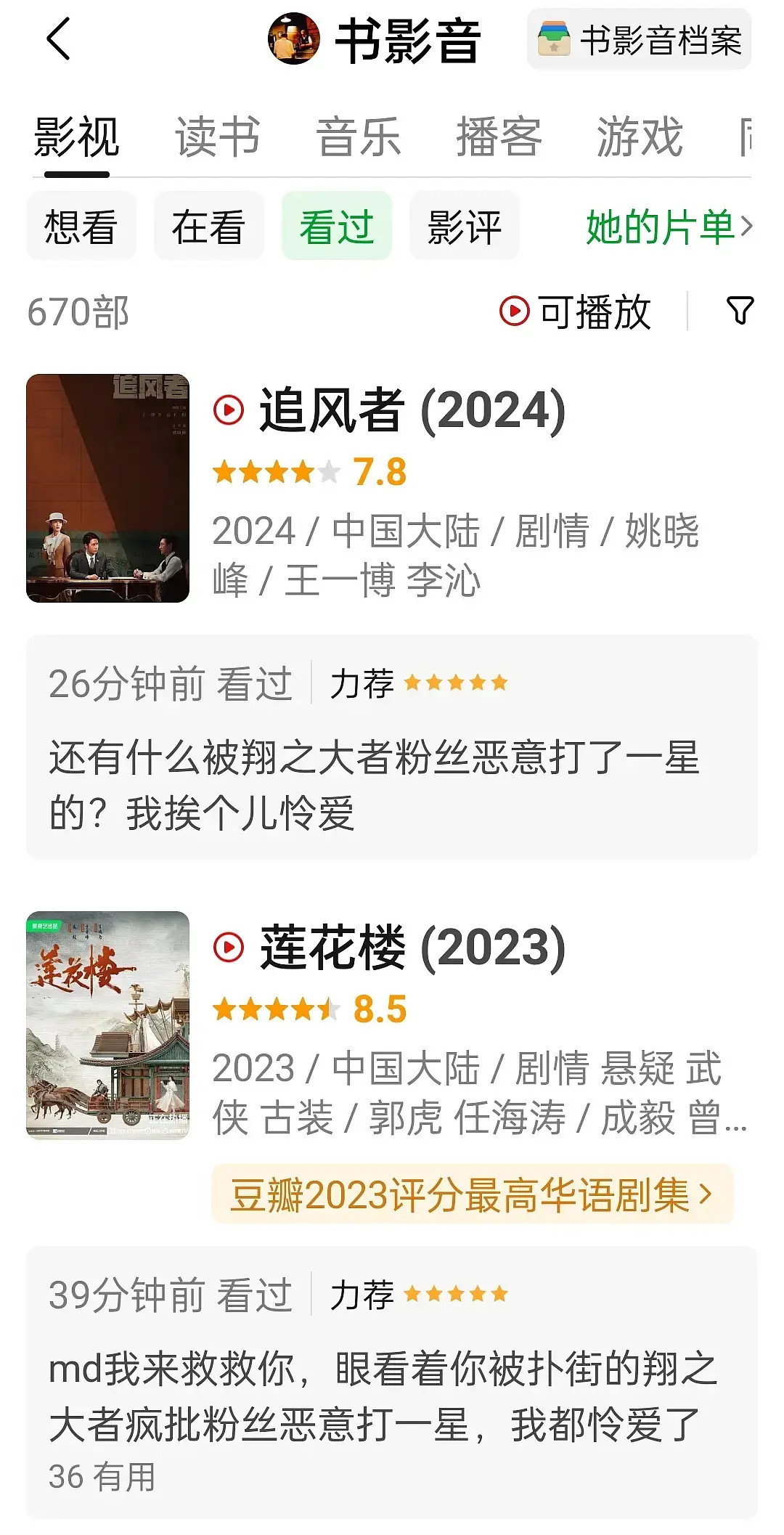Switch to the 读书 tab
784x1535 pixels.
click(217, 137)
